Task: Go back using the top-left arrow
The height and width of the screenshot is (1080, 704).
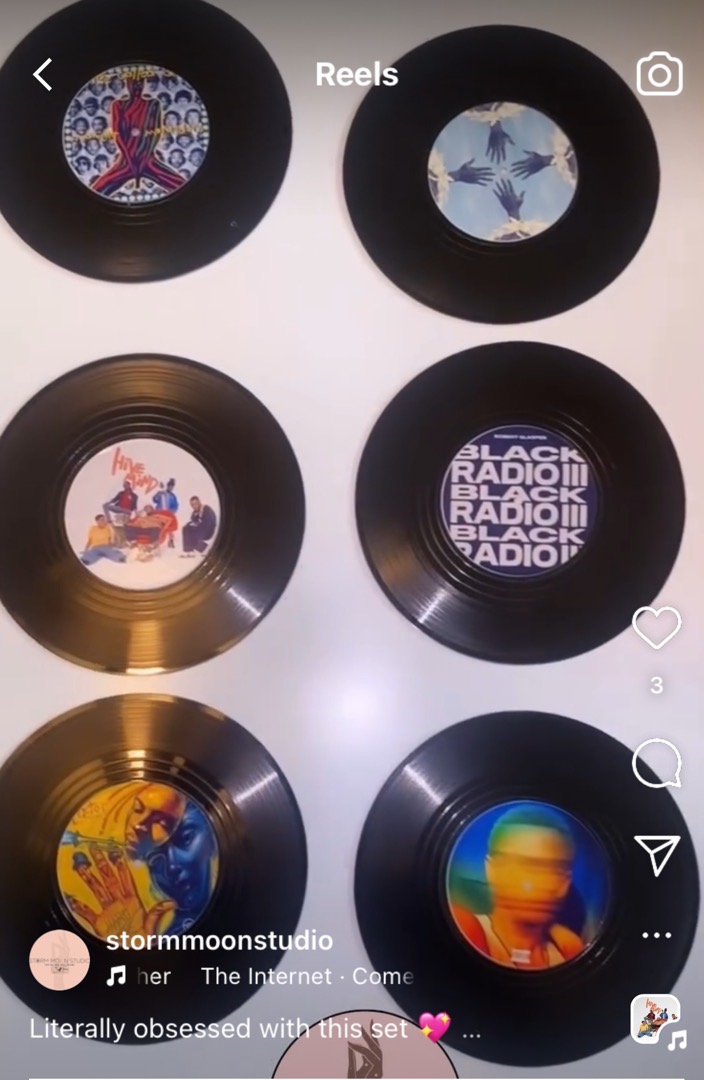Action: click(42, 74)
